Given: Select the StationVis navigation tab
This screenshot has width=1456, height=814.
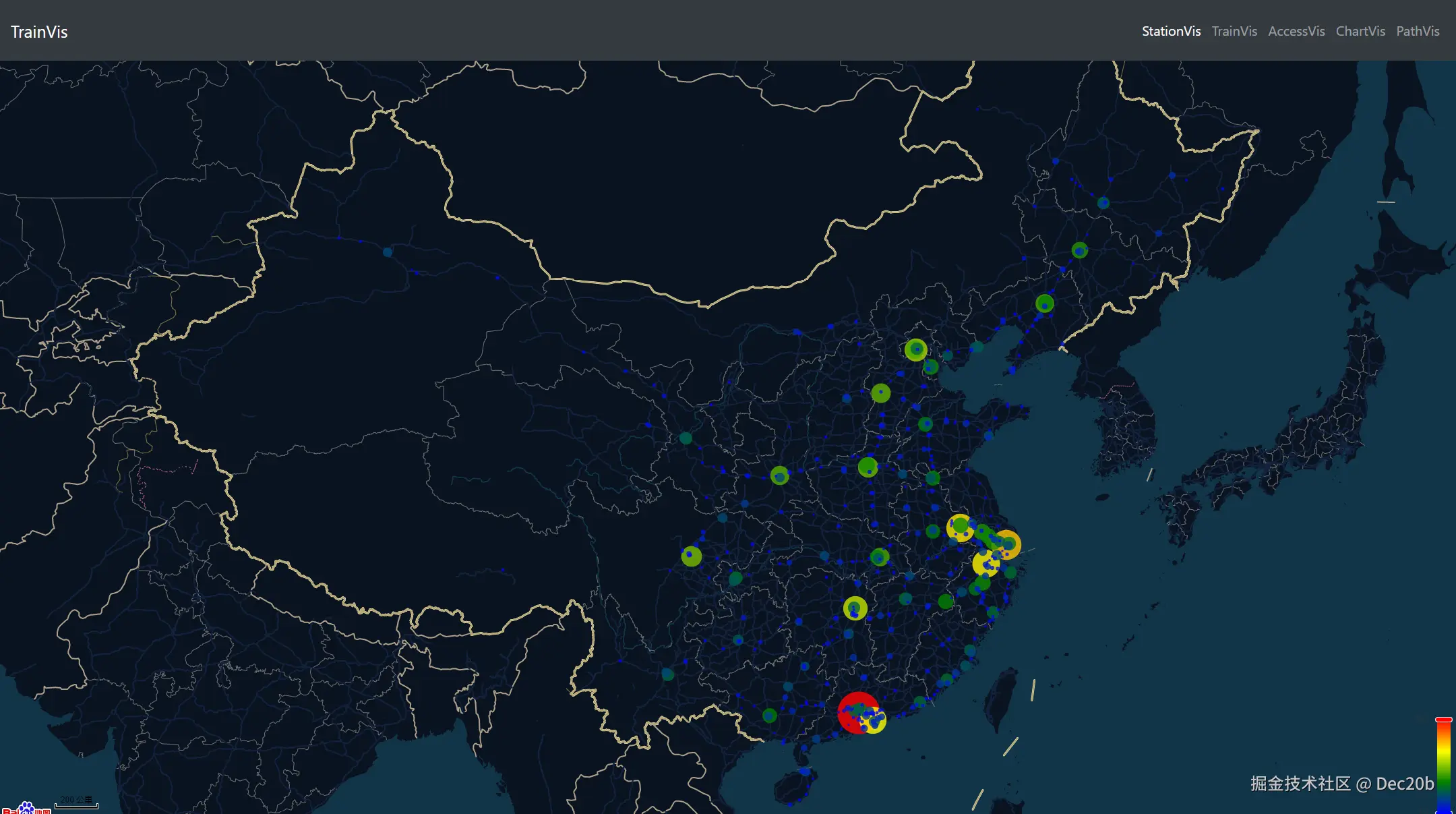Looking at the screenshot, I should (x=1171, y=31).
